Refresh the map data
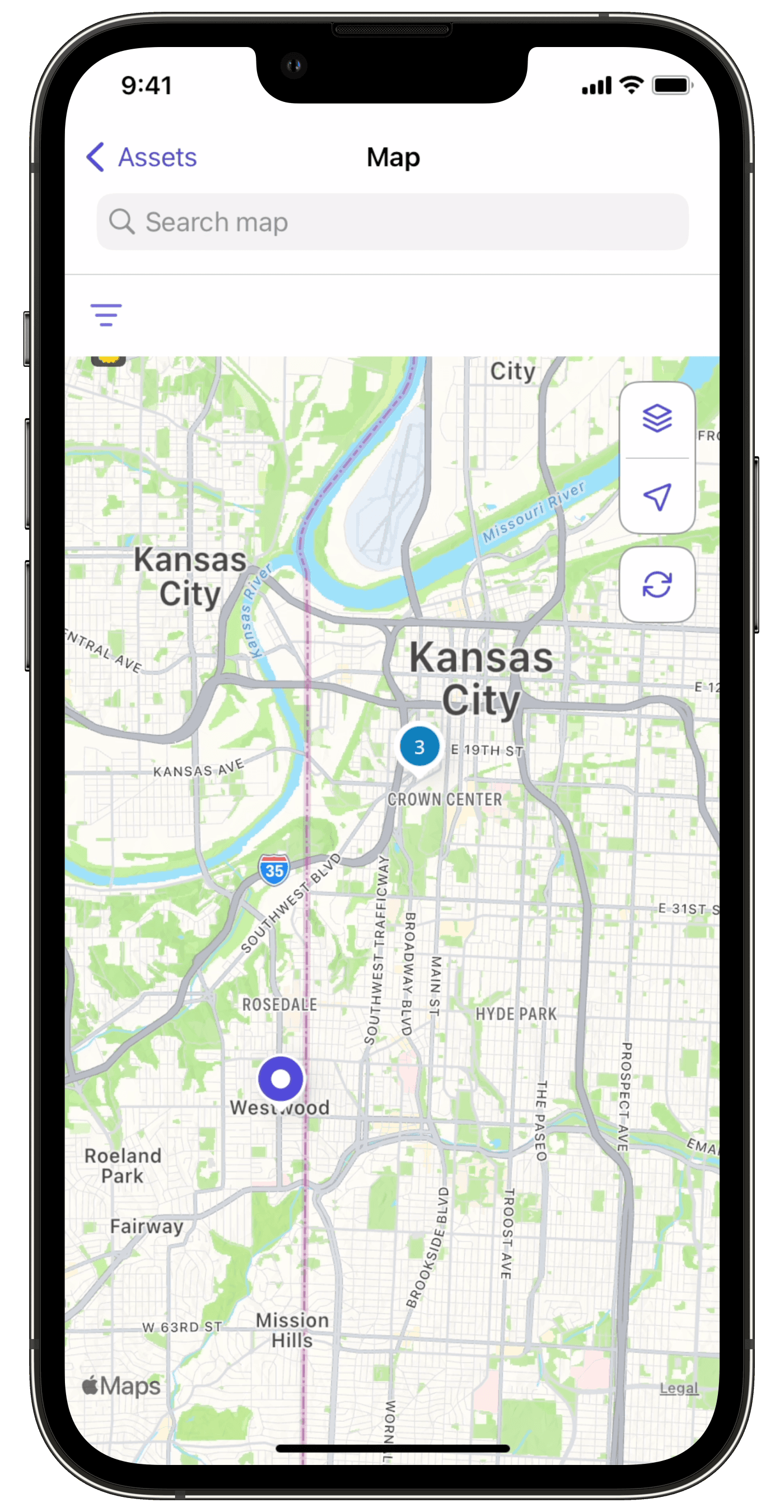The image size is (784, 1512). click(657, 585)
